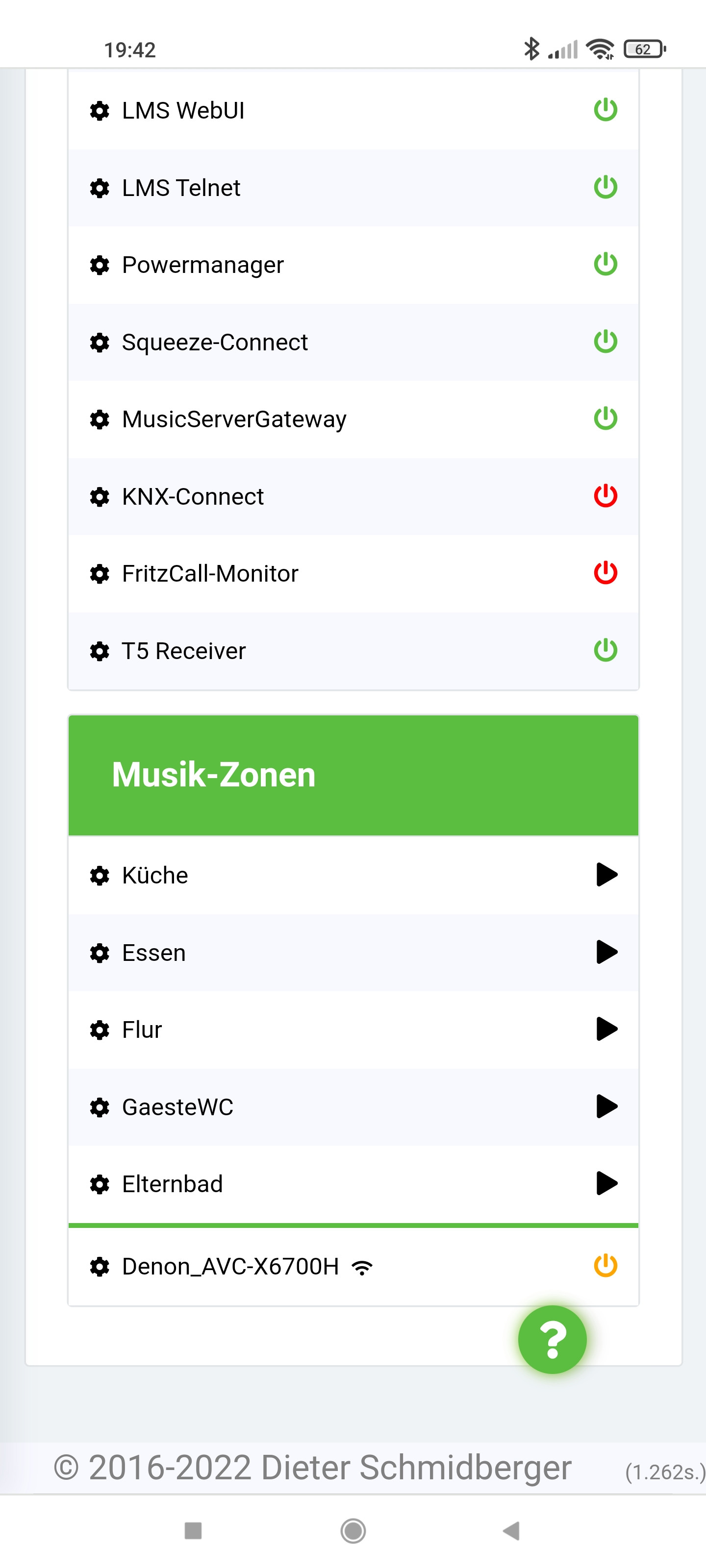The width and height of the screenshot is (706, 1568).
Task: Open settings gear for LMS WebUI
Action: point(100,111)
